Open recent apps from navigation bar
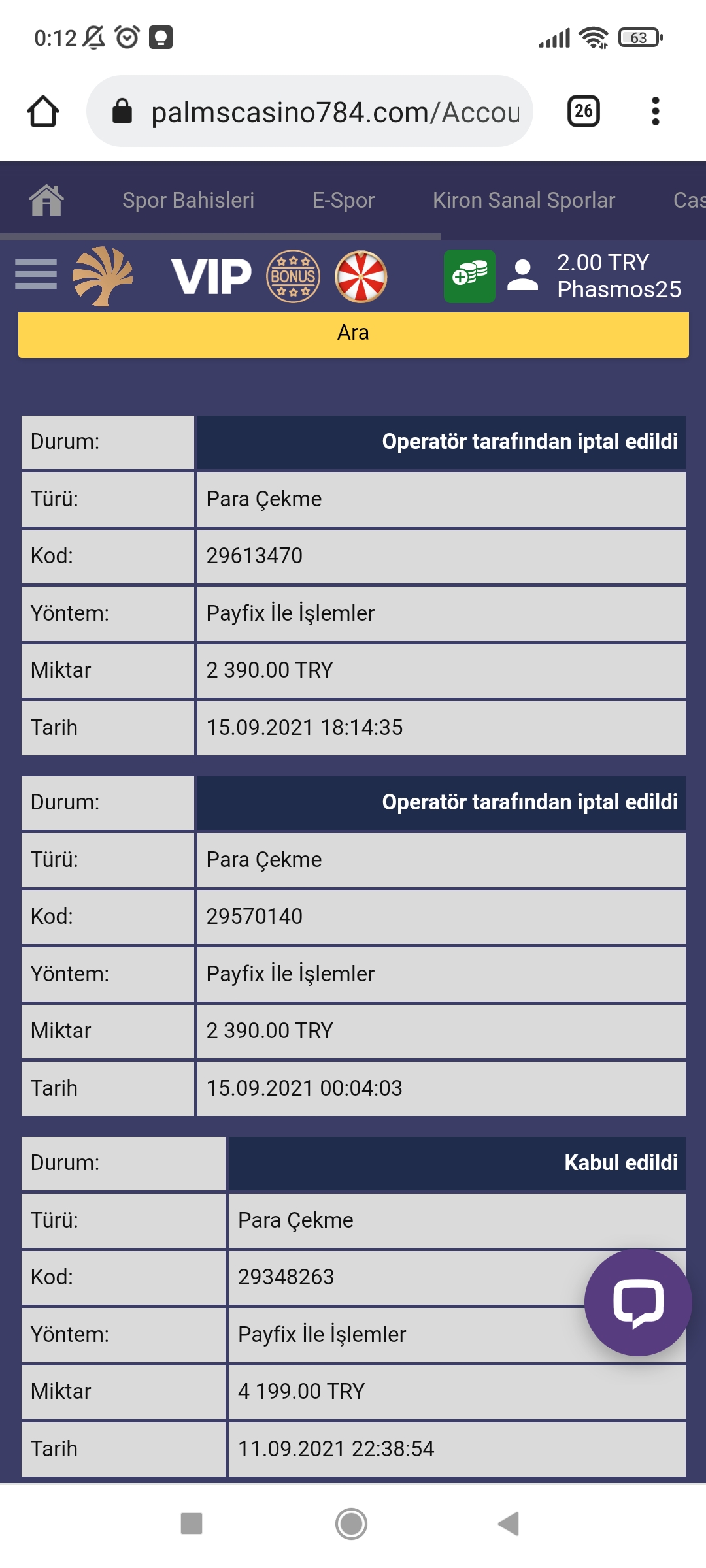 pos(192,1524)
